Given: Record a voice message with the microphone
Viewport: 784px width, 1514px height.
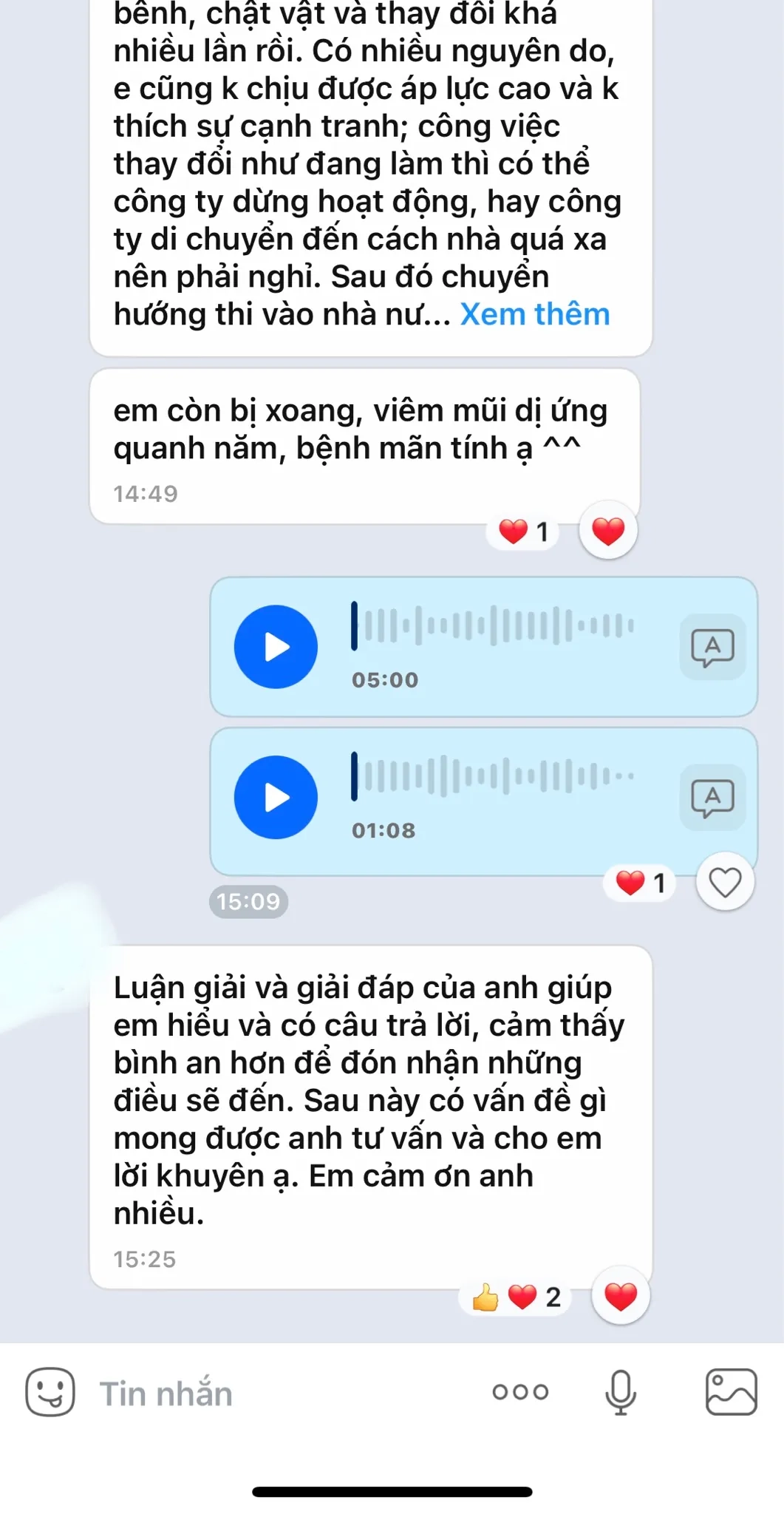Looking at the screenshot, I should click(621, 1392).
